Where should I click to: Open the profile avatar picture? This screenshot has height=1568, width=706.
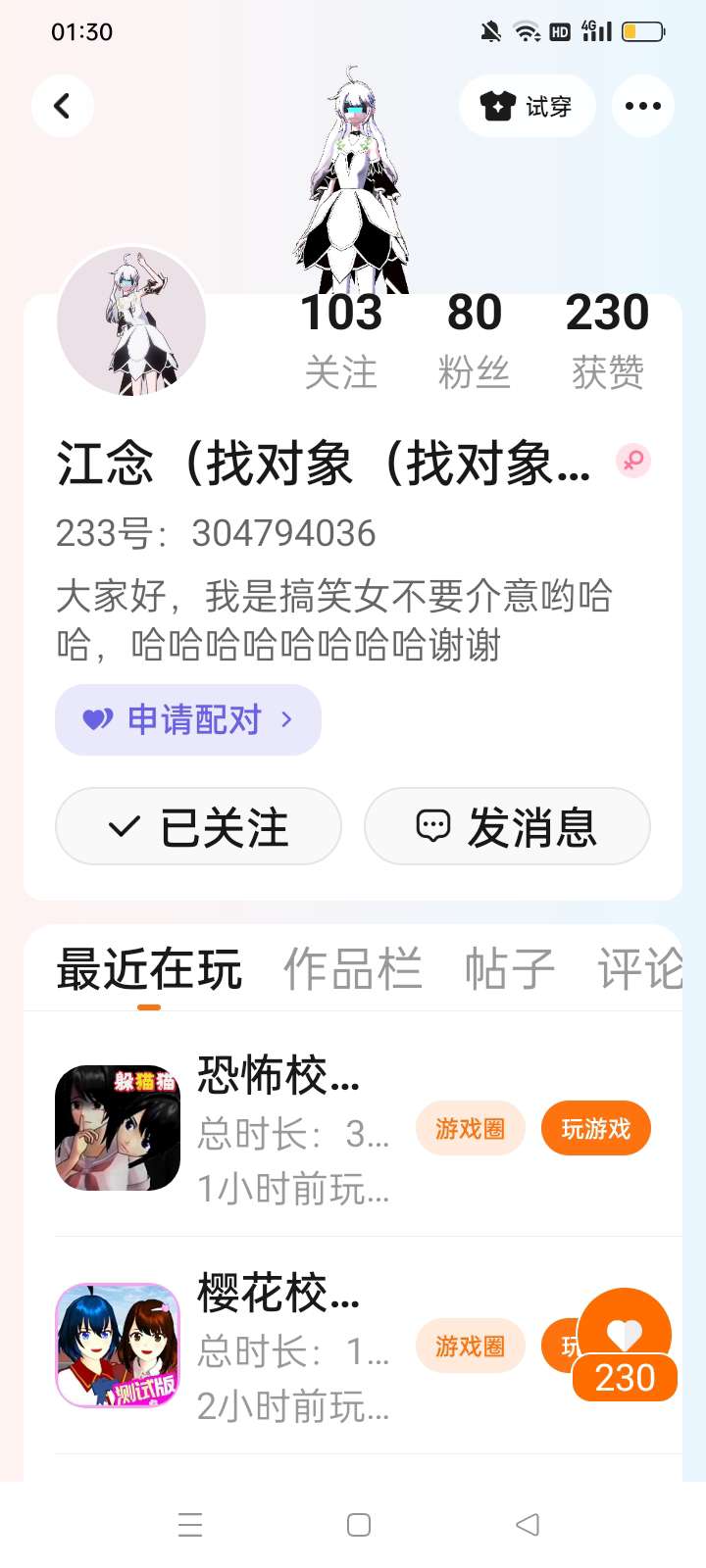[x=131, y=321]
